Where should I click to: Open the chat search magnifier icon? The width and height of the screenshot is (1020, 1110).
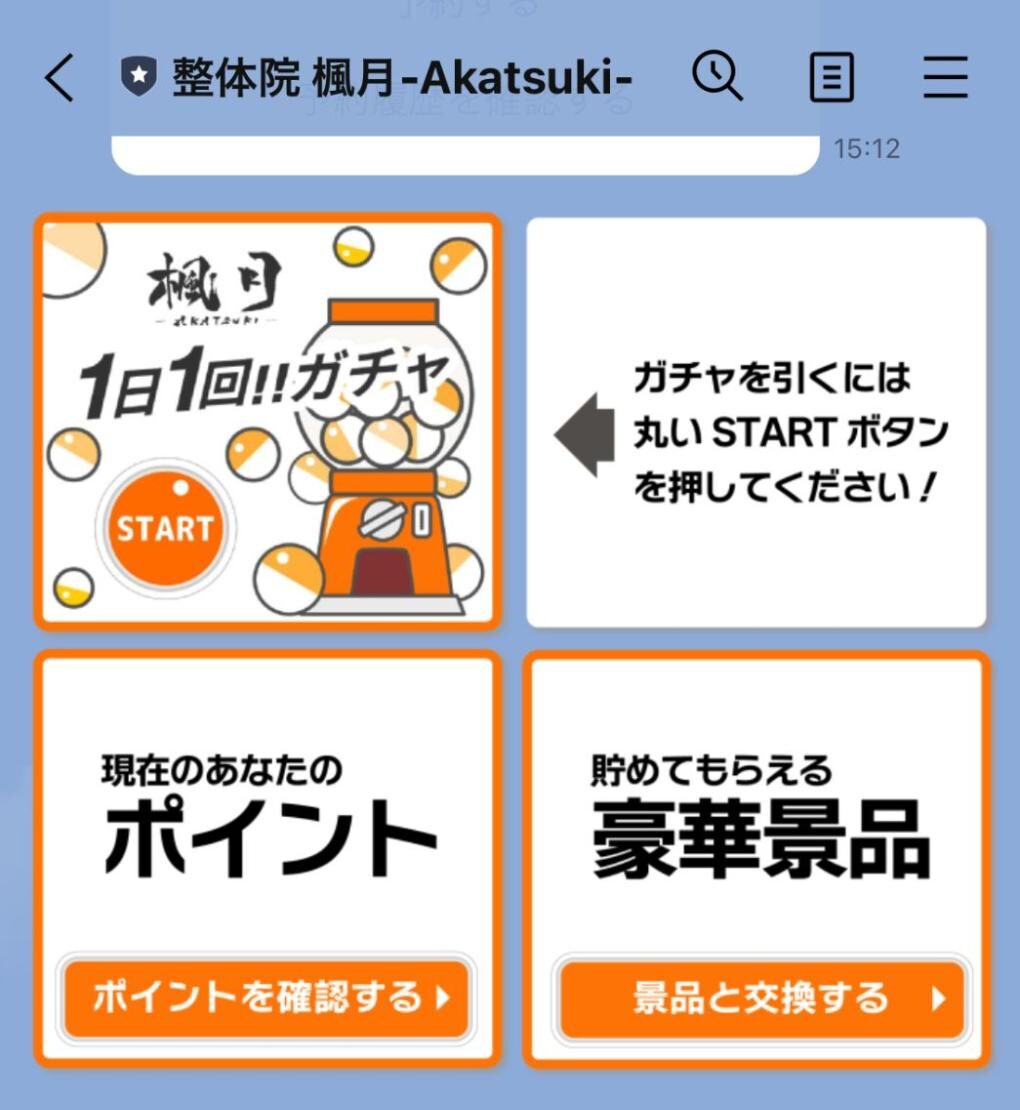tap(718, 78)
